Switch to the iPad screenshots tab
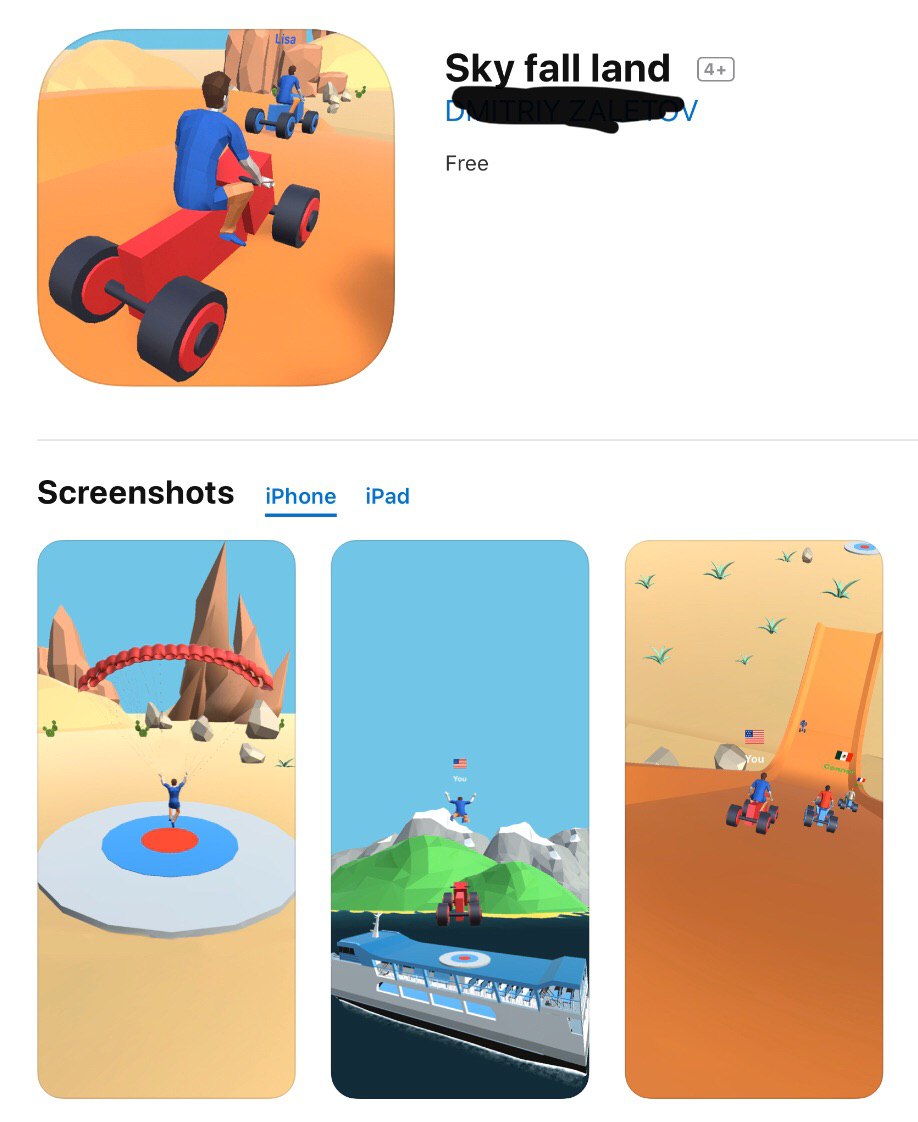The width and height of the screenshot is (918, 1122). click(x=387, y=496)
